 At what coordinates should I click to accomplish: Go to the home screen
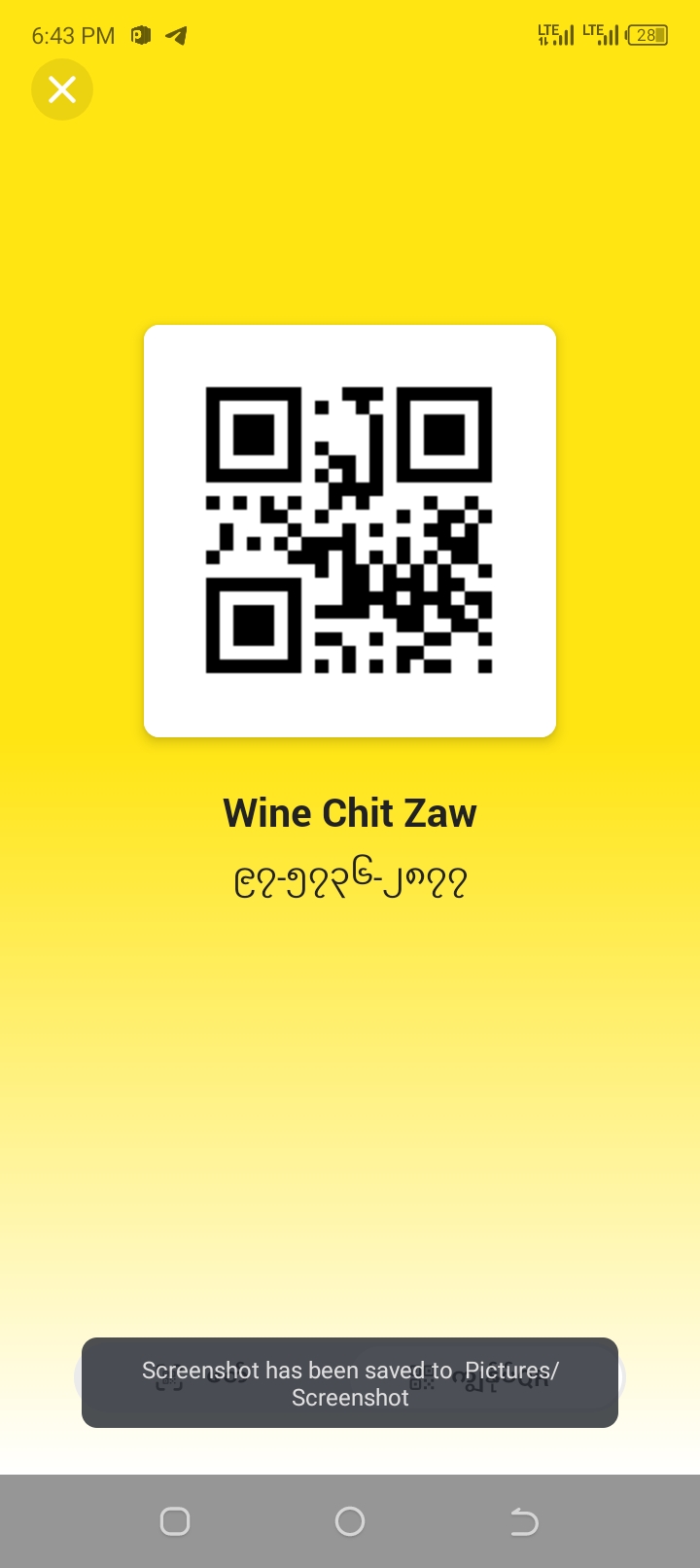tap(350, 1521)
